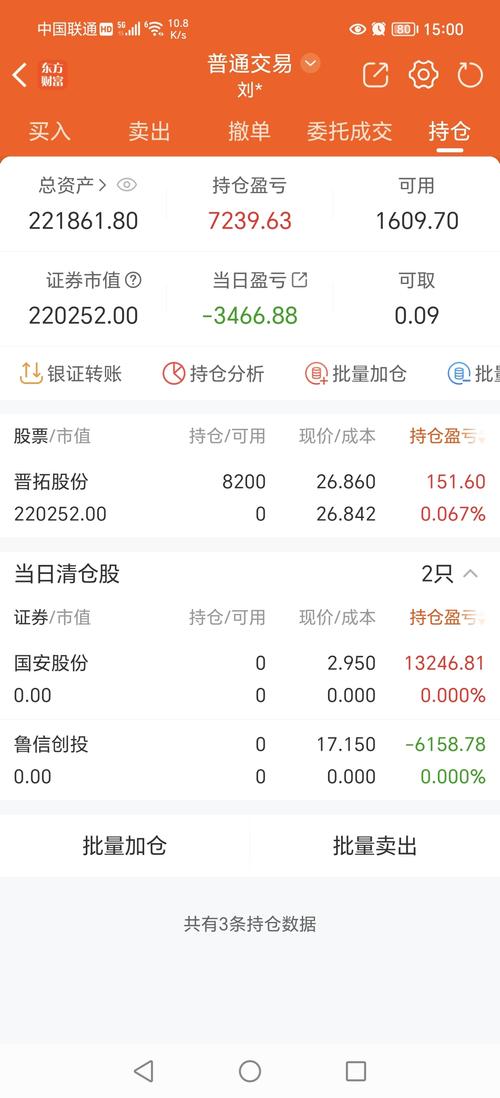Screen dimensions: 500x1098
Task: Open 总资产 details
Action: 73,185
